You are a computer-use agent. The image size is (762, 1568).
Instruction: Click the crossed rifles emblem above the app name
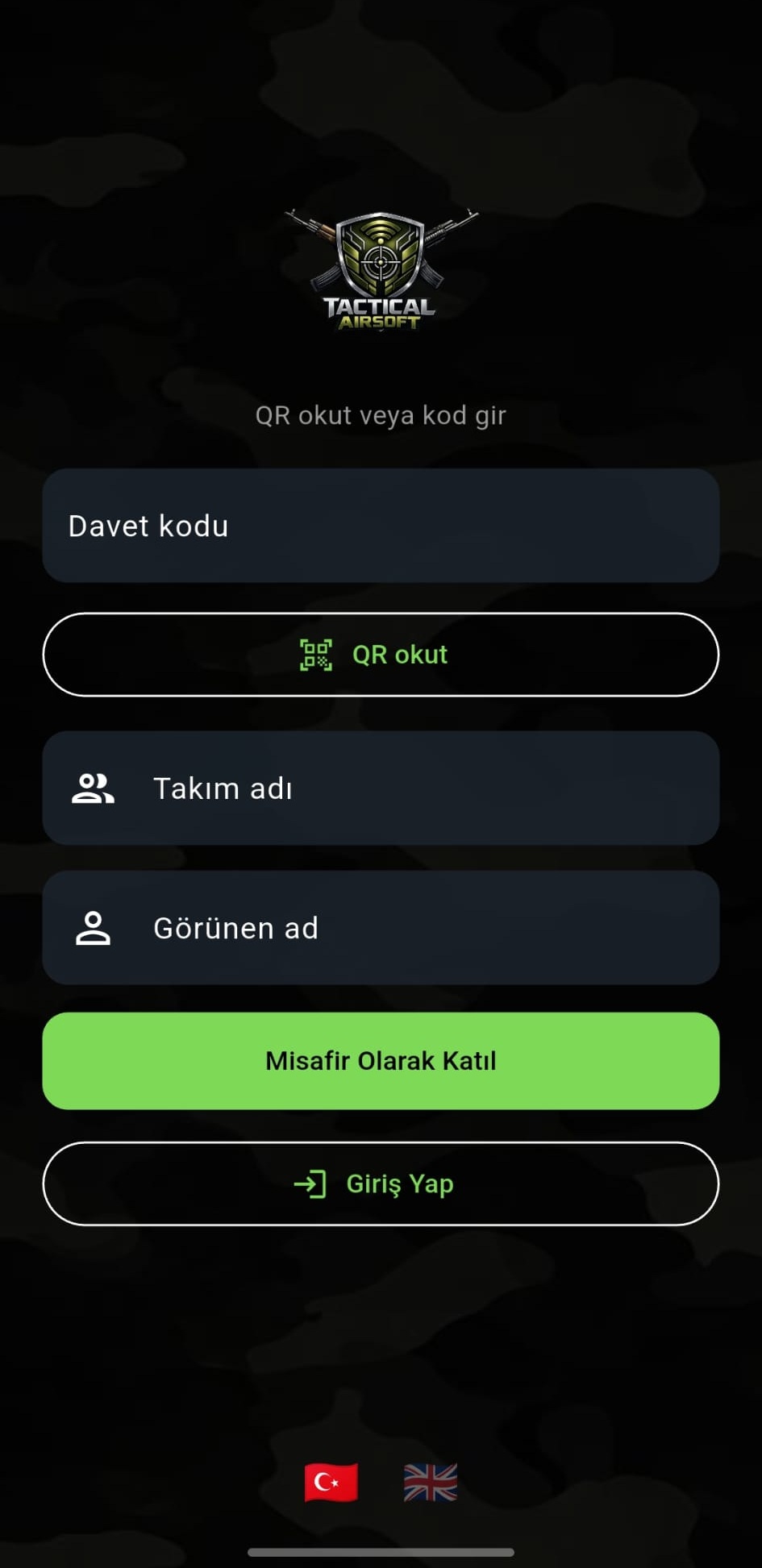click(380, 242)
